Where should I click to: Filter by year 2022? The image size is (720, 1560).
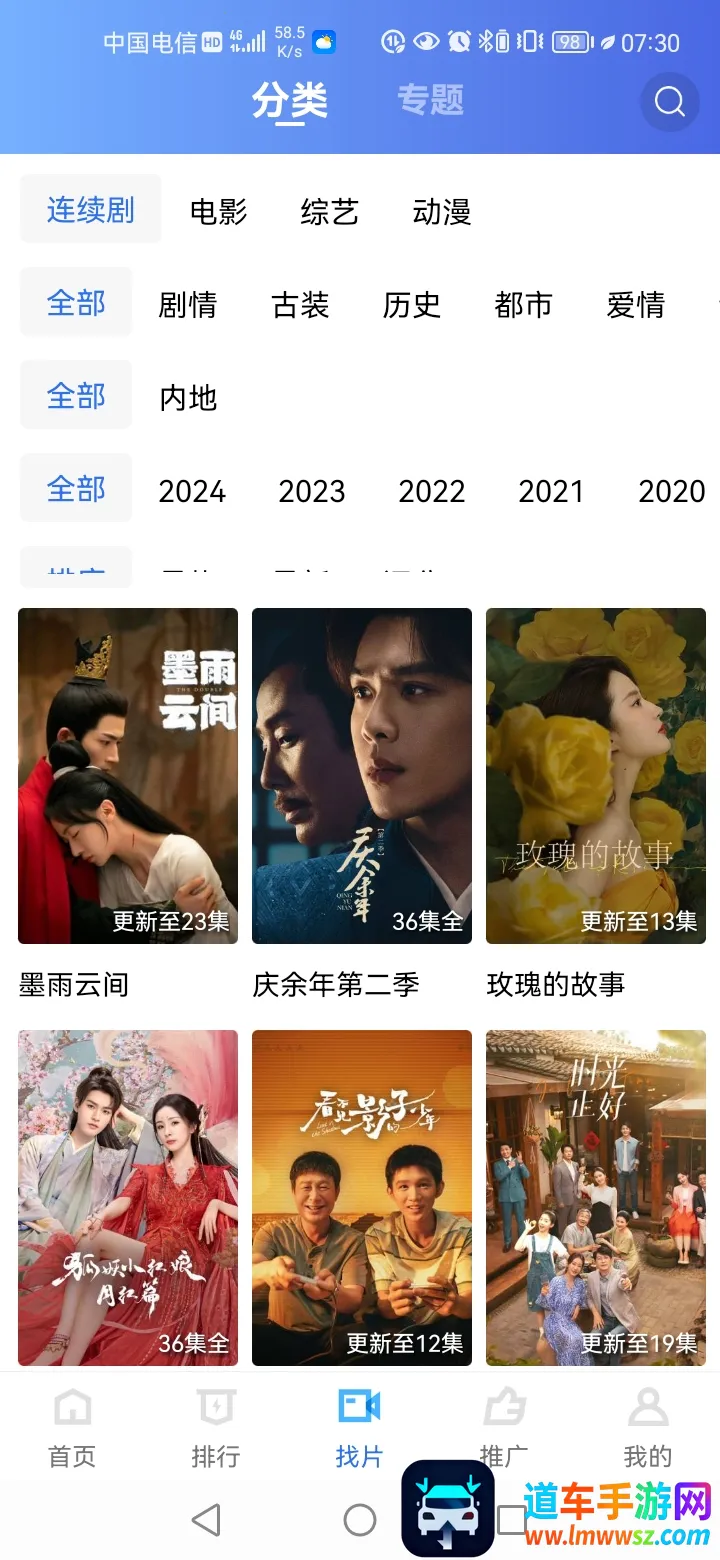[x=432, y=490]
